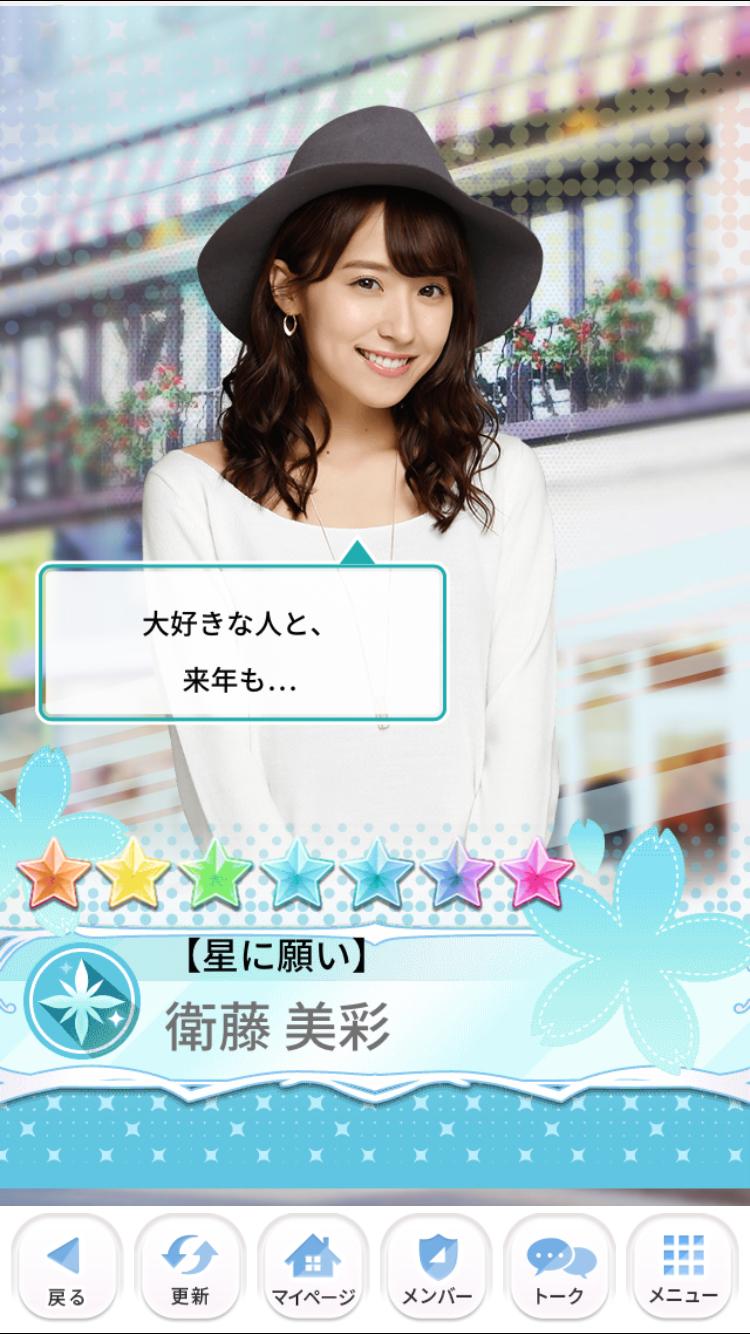Open マイページ home screen
Screen dimensions: 750x1334
pyautogui.click(x=313, y=1268)
